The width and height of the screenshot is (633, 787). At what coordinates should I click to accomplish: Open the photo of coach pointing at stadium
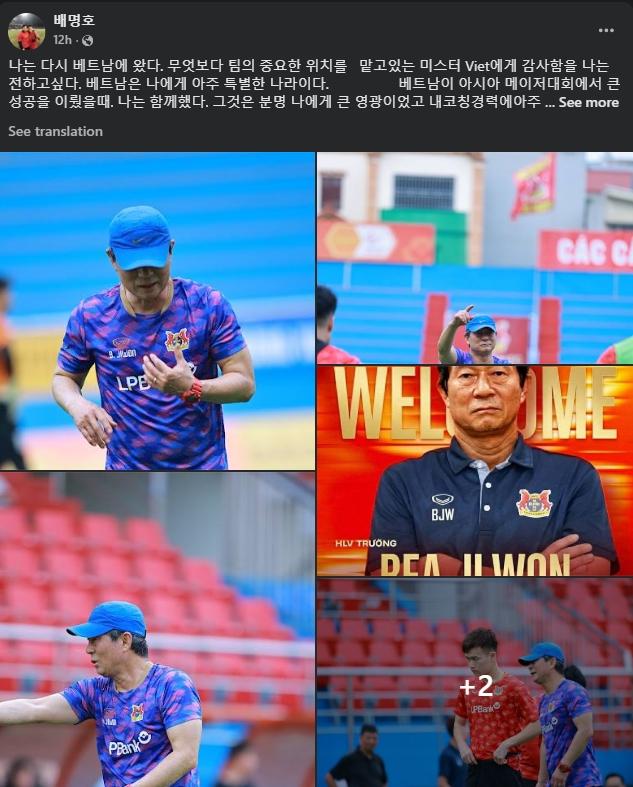click(475, 258)
